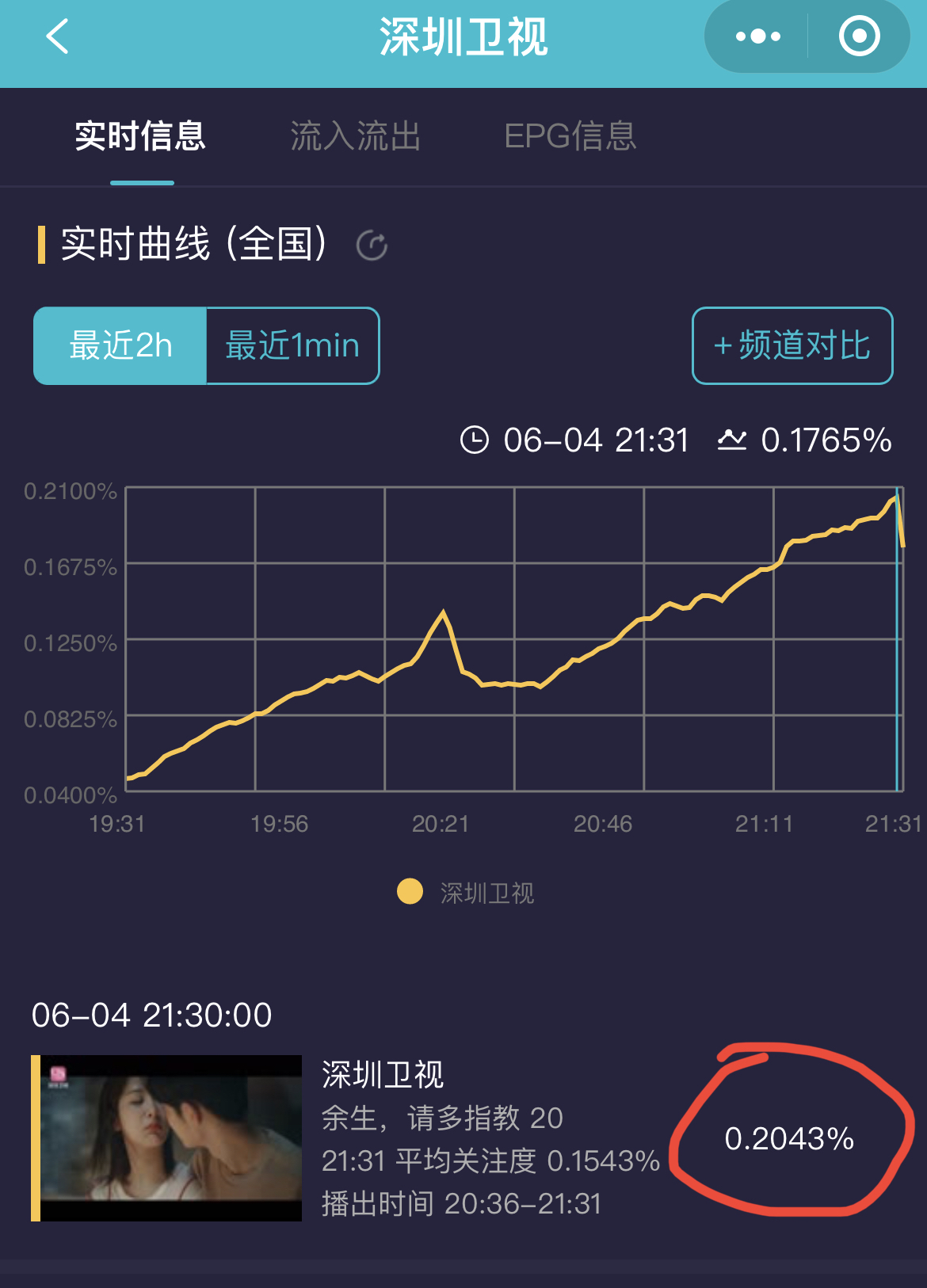
Task: Open the EPG信息 tab
Action: coord(570,136)
